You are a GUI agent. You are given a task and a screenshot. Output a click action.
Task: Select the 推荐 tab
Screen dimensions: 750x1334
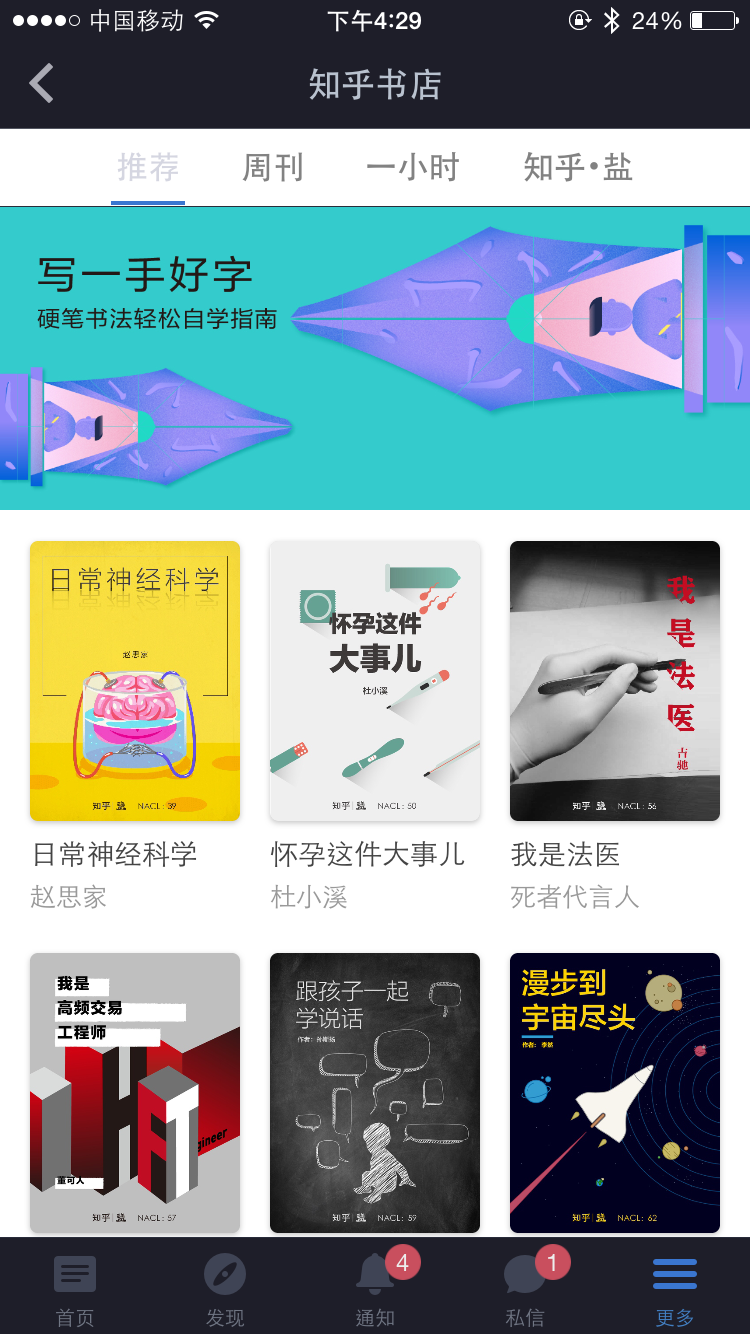coord(148,167)
